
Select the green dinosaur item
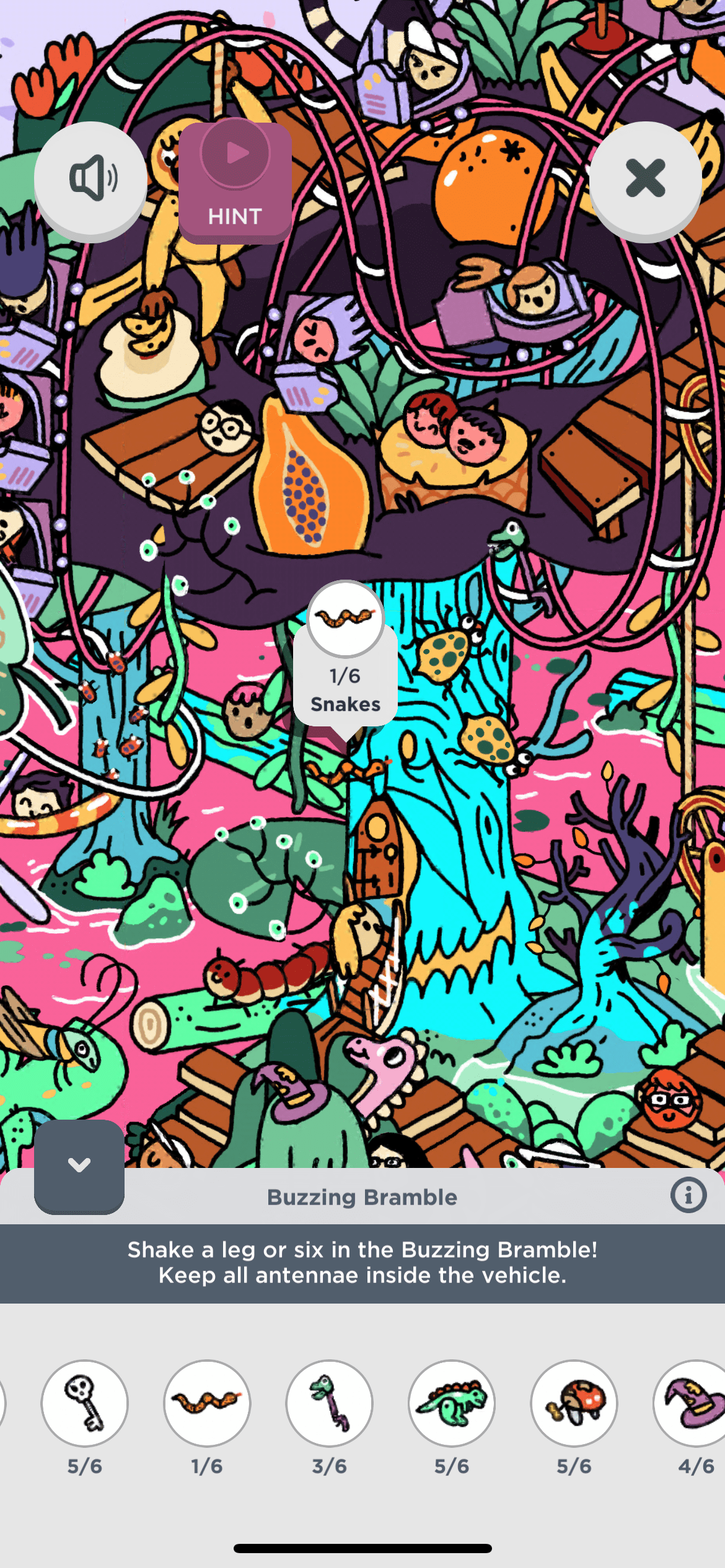(452, 1403)
